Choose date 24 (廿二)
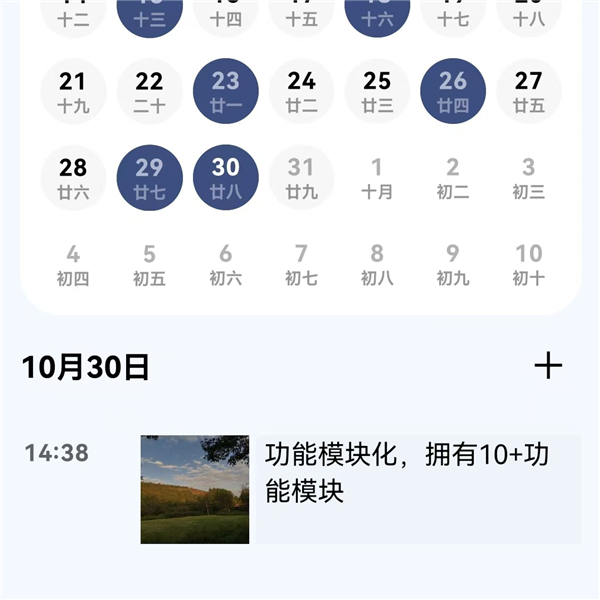600x600 pixels. pyautogui.click(x=301, y=91)
